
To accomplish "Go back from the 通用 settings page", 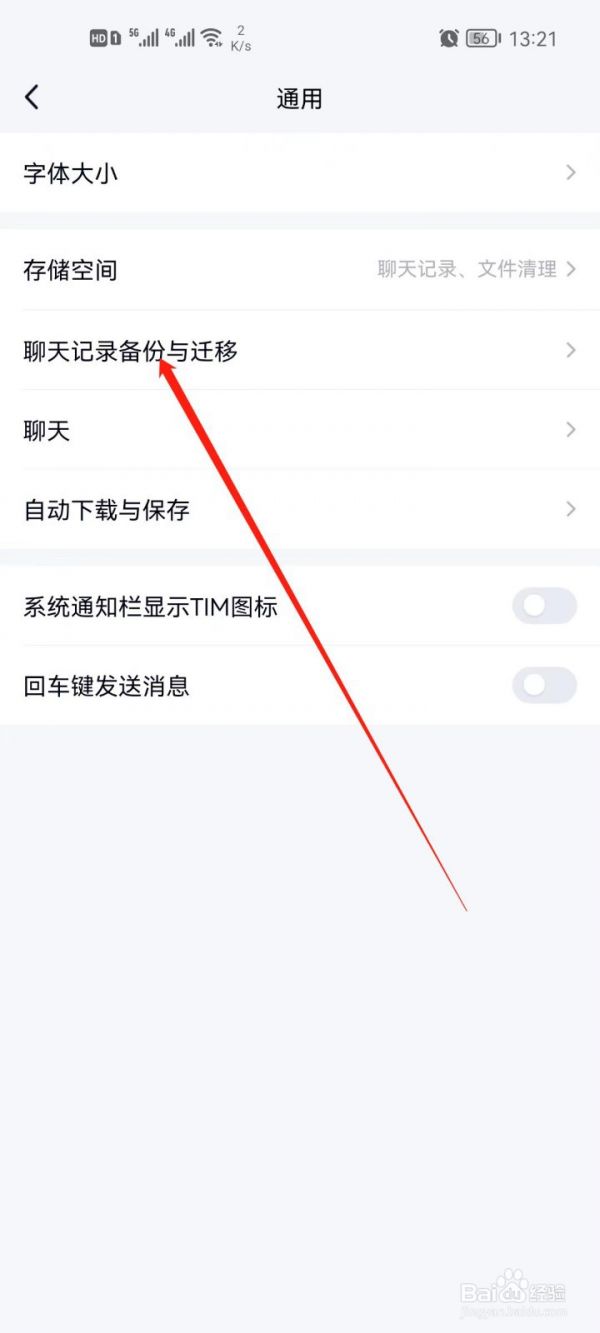I will pyautogui.click(x=32, y=97).
